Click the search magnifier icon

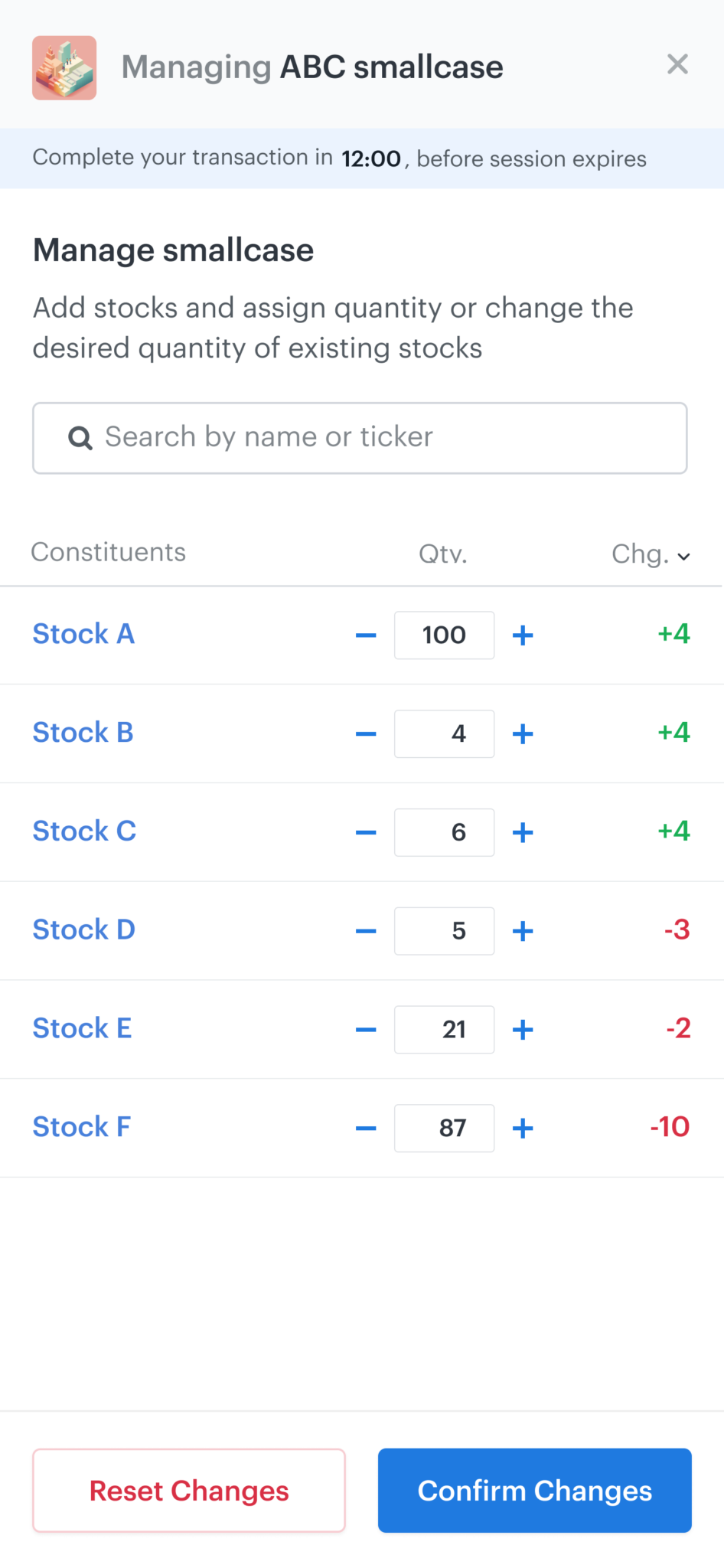pos(79,438)
